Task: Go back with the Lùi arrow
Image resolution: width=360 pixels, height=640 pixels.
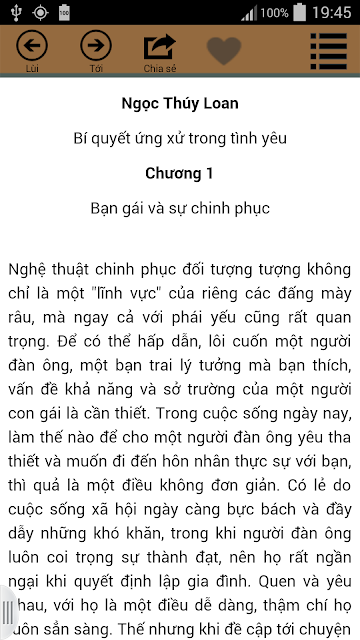Action: coord(32,51)
